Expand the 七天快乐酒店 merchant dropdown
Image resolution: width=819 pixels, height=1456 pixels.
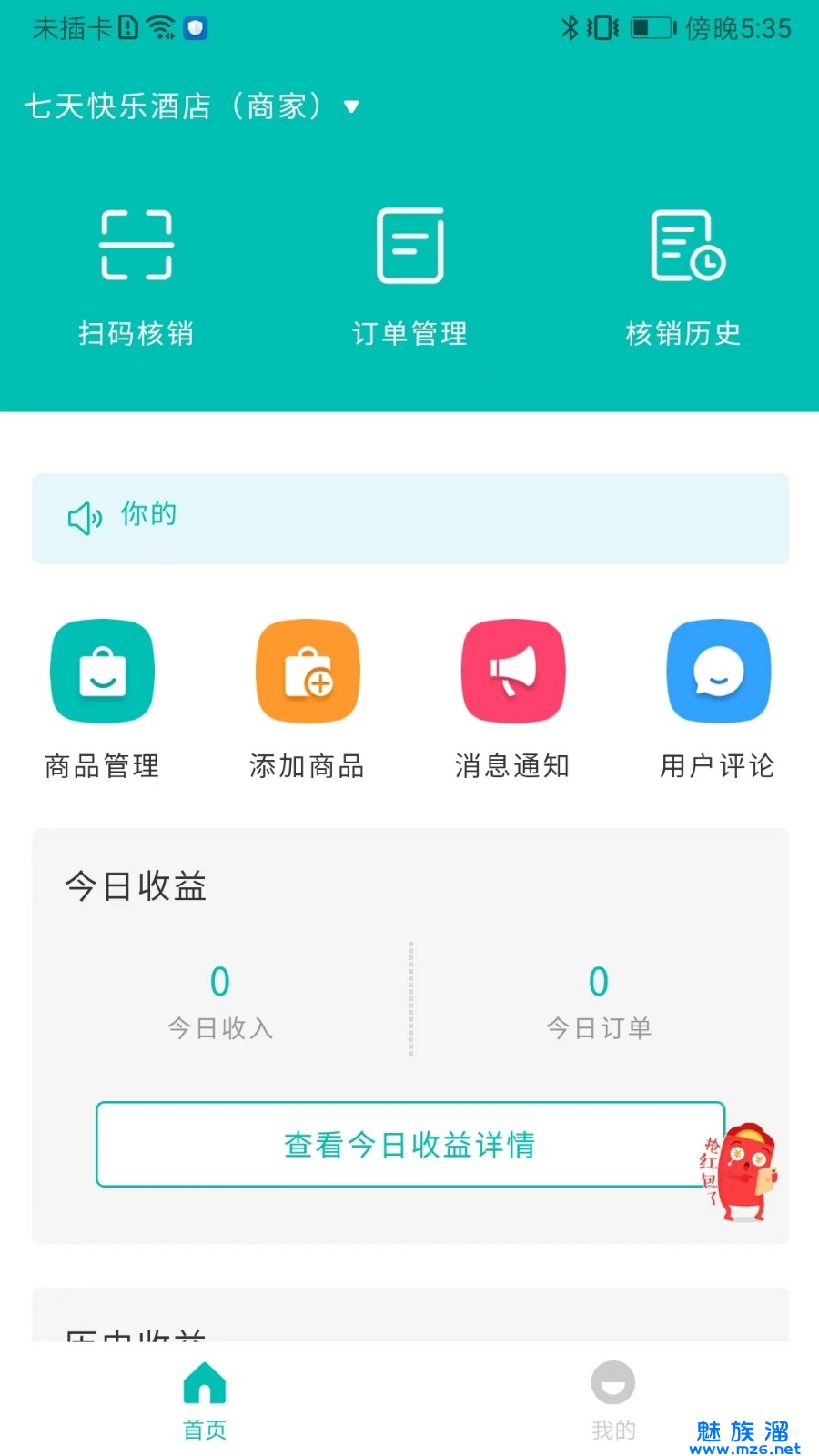[191, 107]
